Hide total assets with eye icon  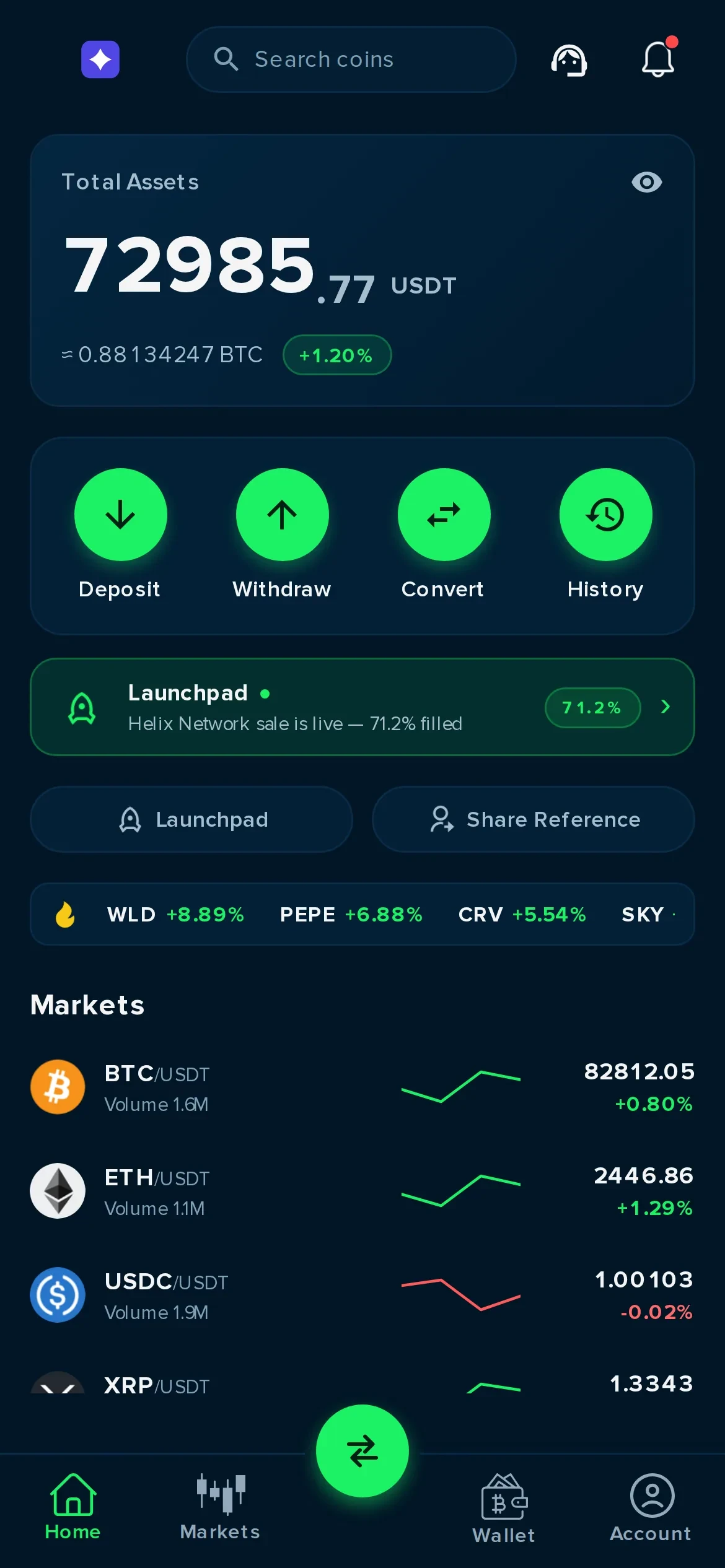tap(646, 182)
